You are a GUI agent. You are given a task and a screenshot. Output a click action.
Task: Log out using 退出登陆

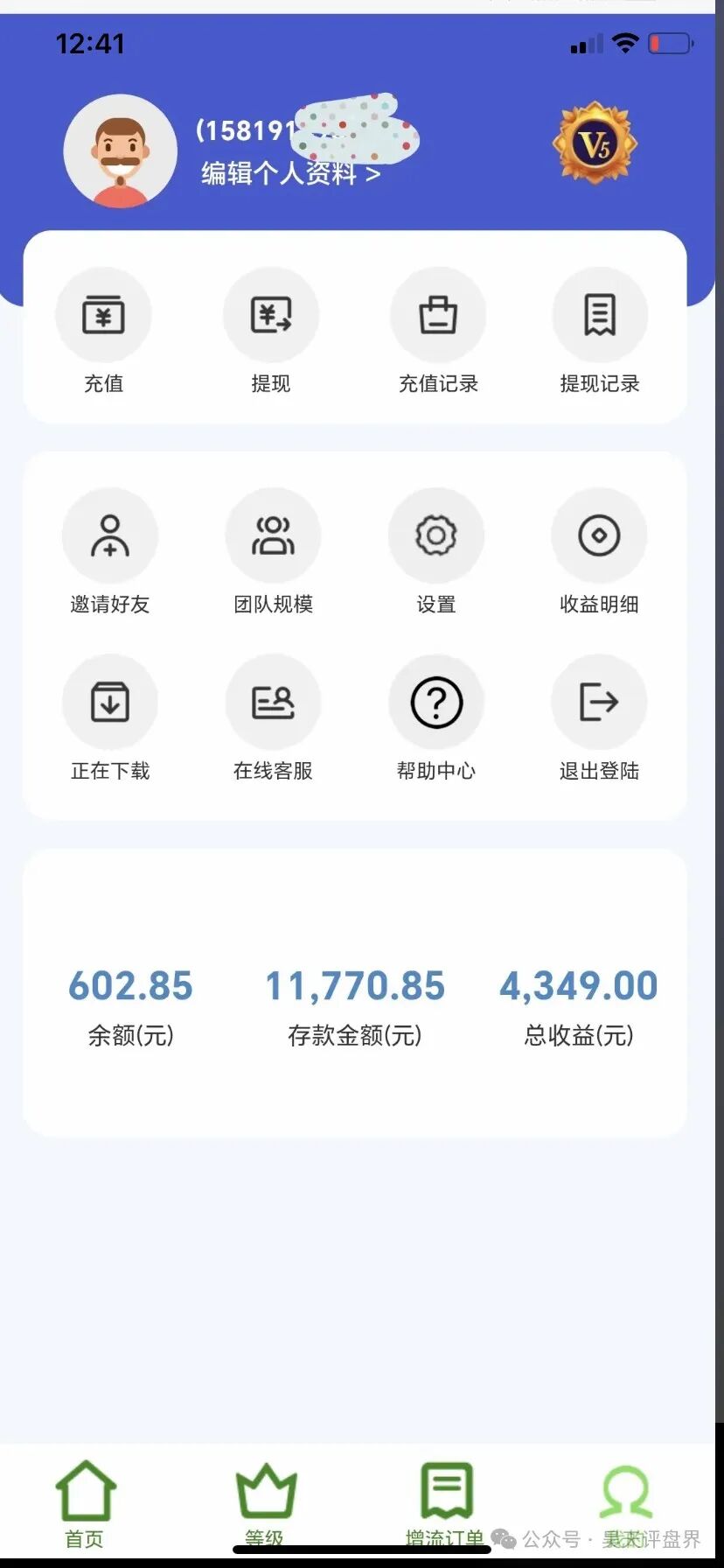pyautogui.click(x=599, y=702)
